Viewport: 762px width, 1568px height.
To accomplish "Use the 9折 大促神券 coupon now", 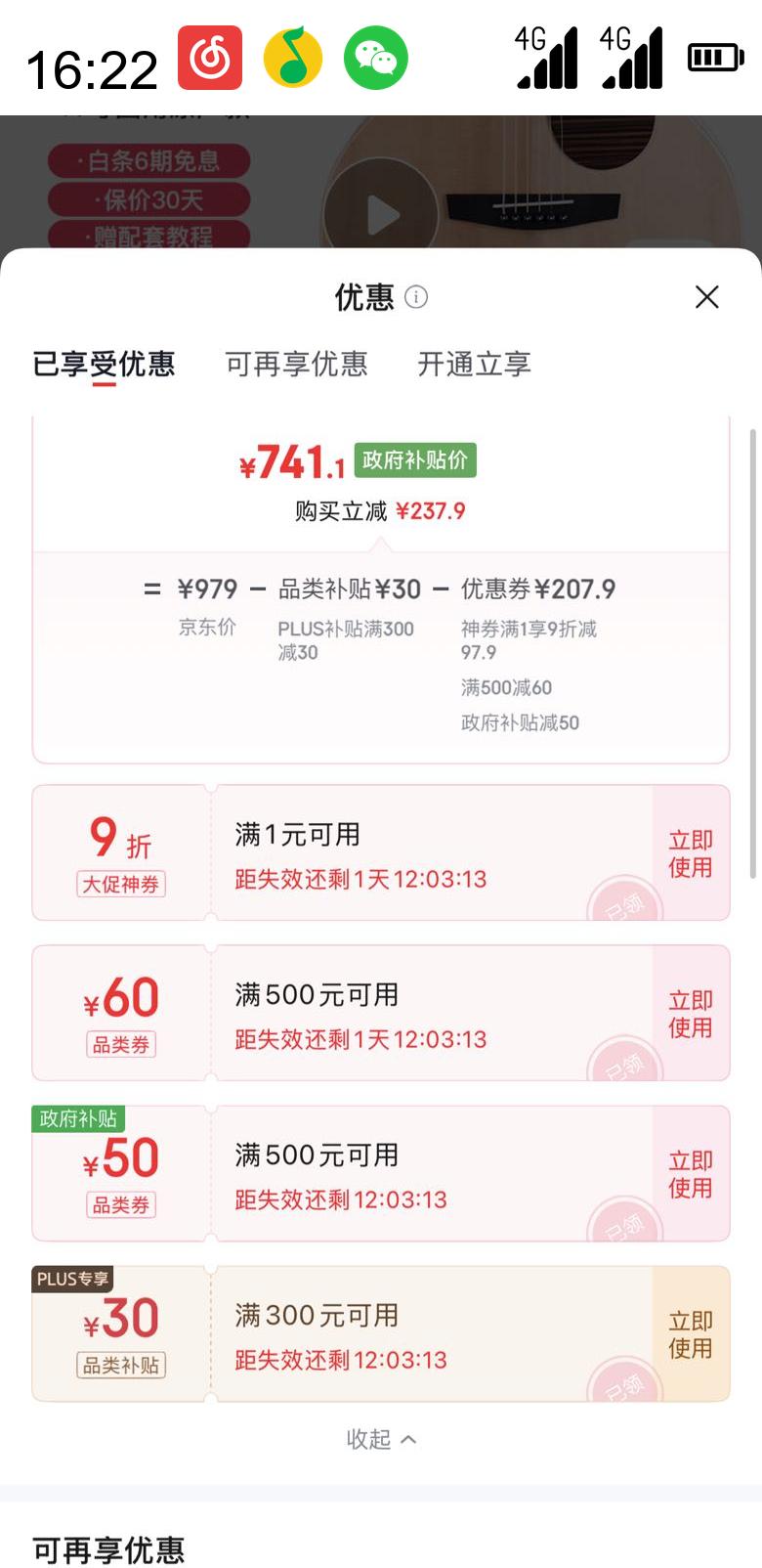I will click(x=691, y=853).
